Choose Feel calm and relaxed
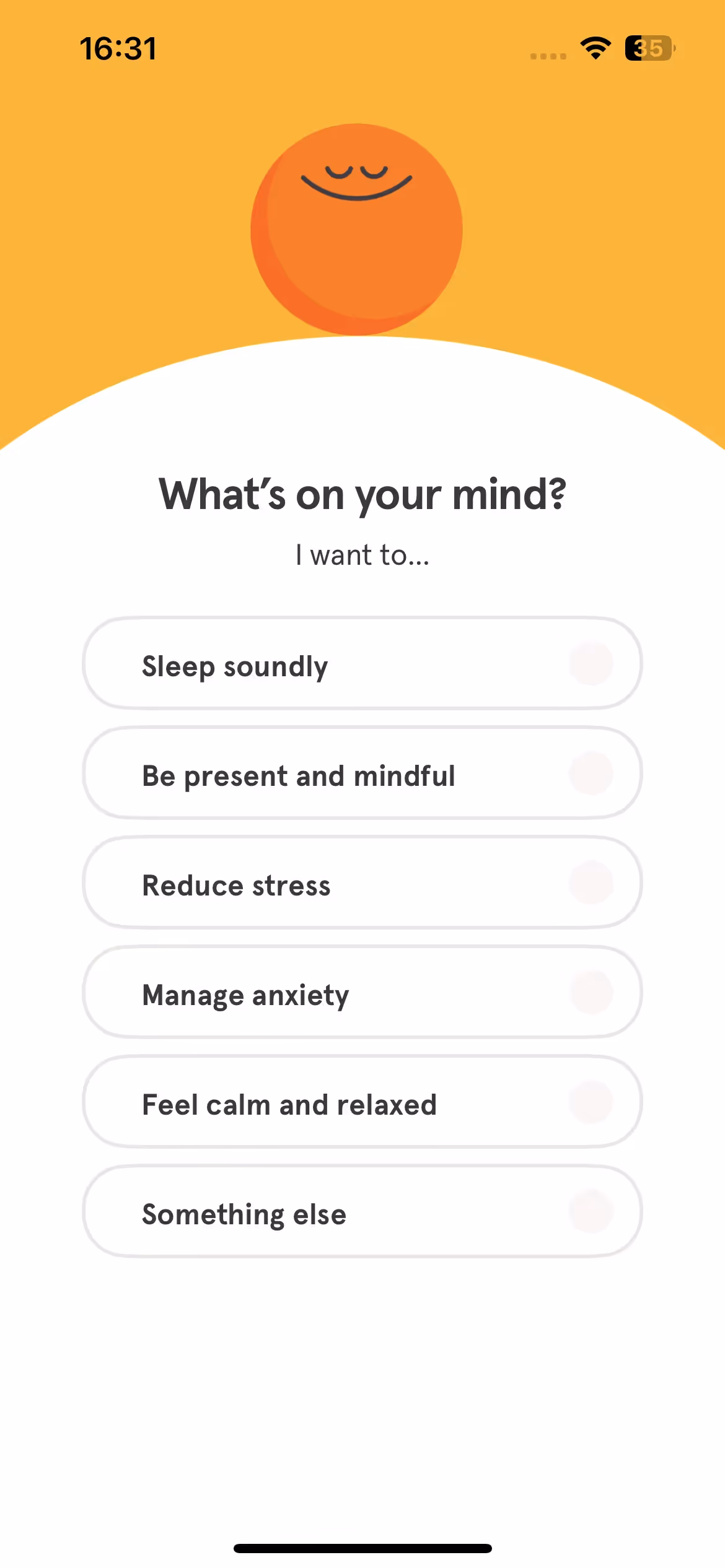 coord(362,1102)
